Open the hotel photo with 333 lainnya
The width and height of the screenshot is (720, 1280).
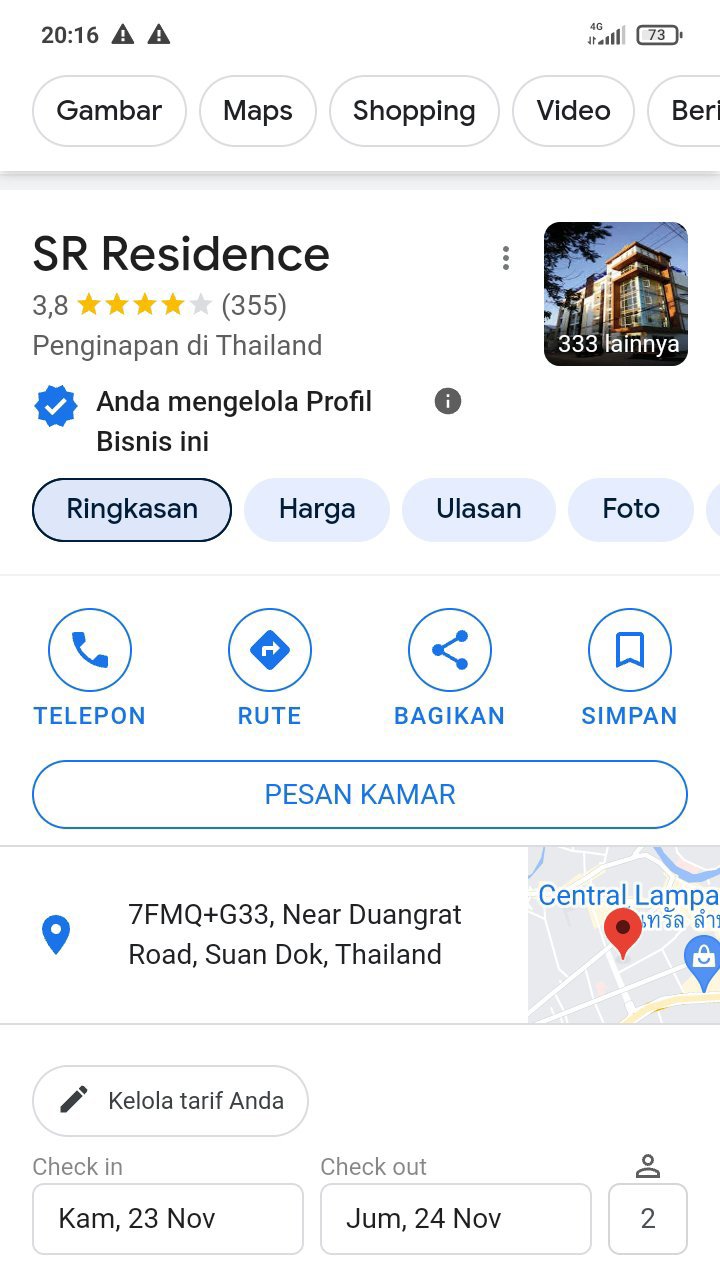tap(615, 294)
